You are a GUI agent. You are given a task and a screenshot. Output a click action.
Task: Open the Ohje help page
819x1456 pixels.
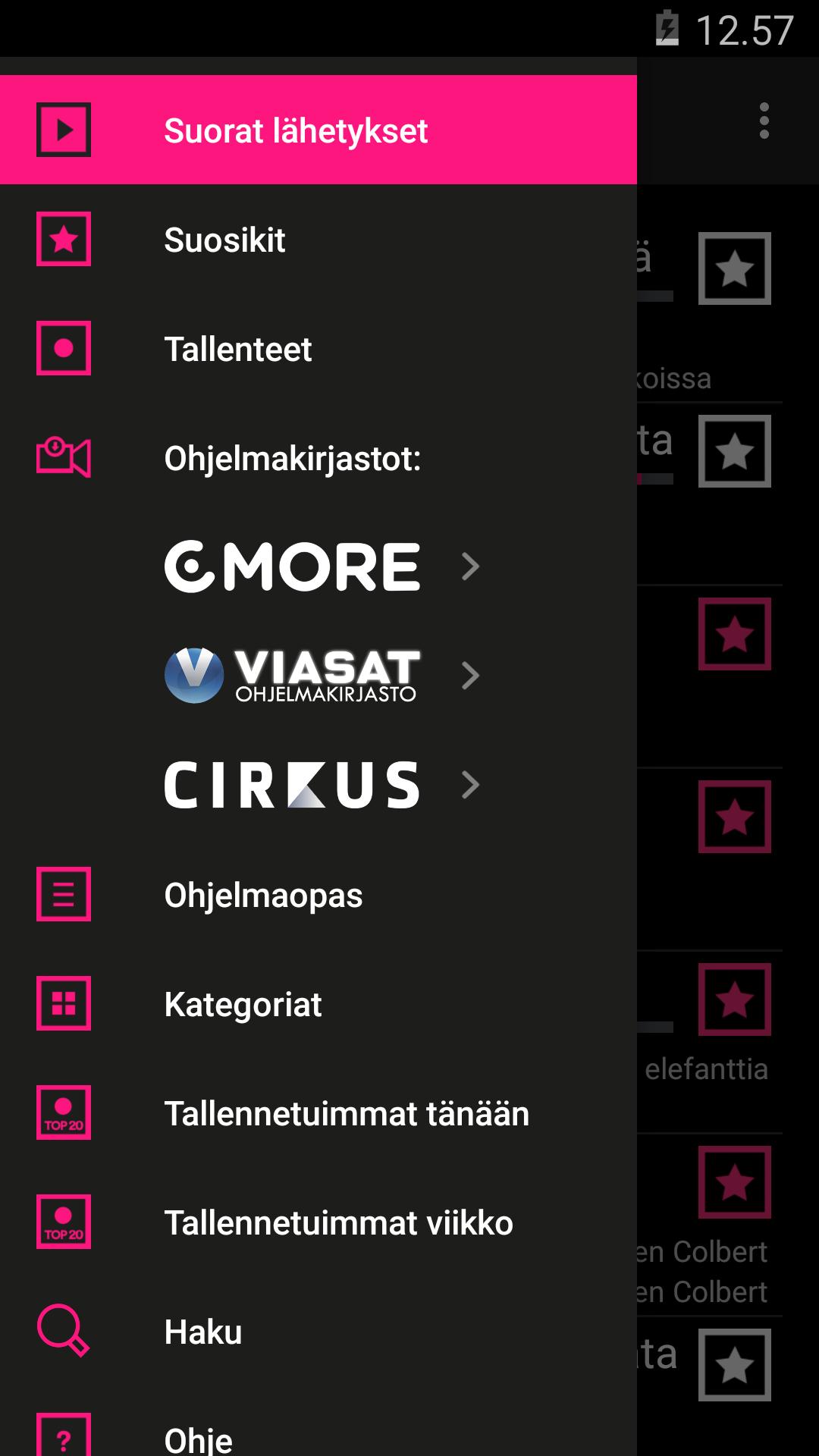(199, 1438)
